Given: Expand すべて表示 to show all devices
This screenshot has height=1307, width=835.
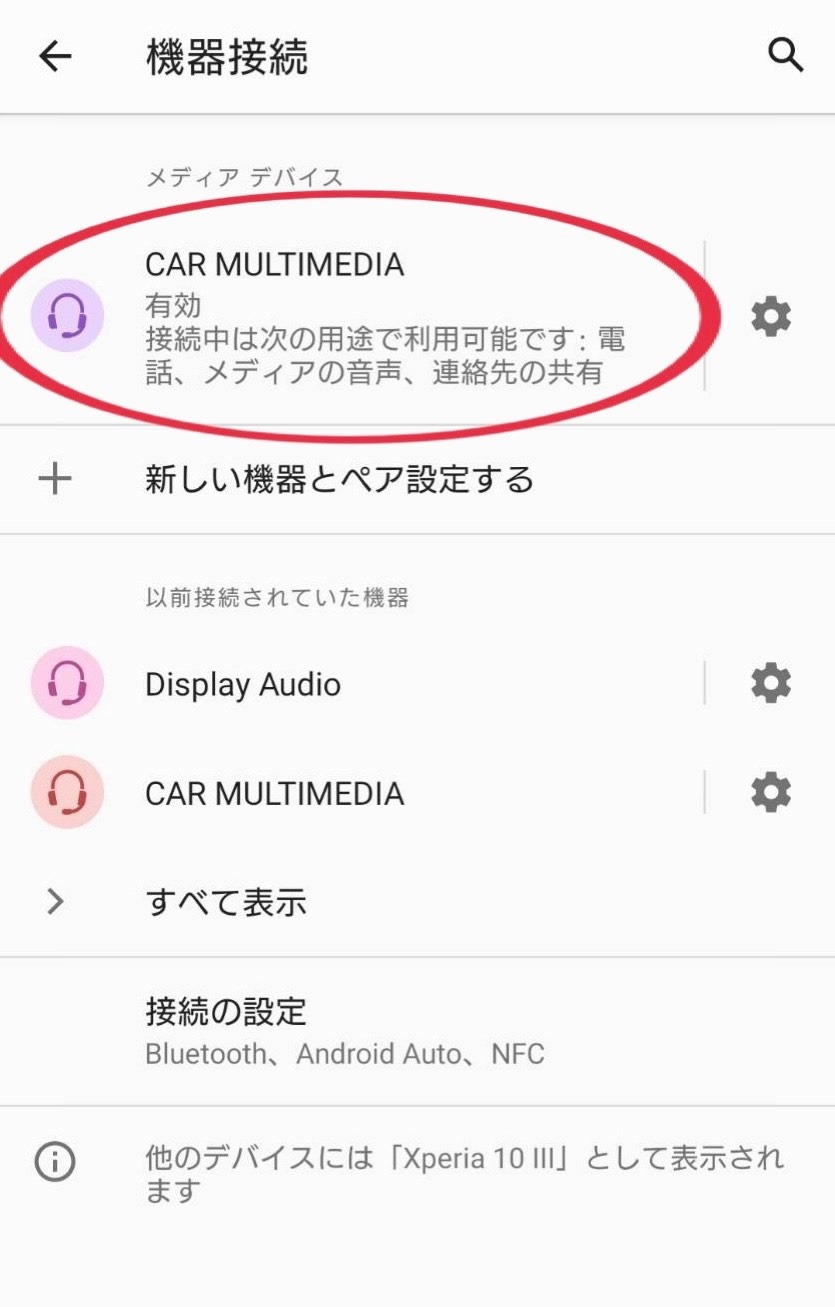Looking at the screenshot, I should pyautogui.click(x=226, y=903).
